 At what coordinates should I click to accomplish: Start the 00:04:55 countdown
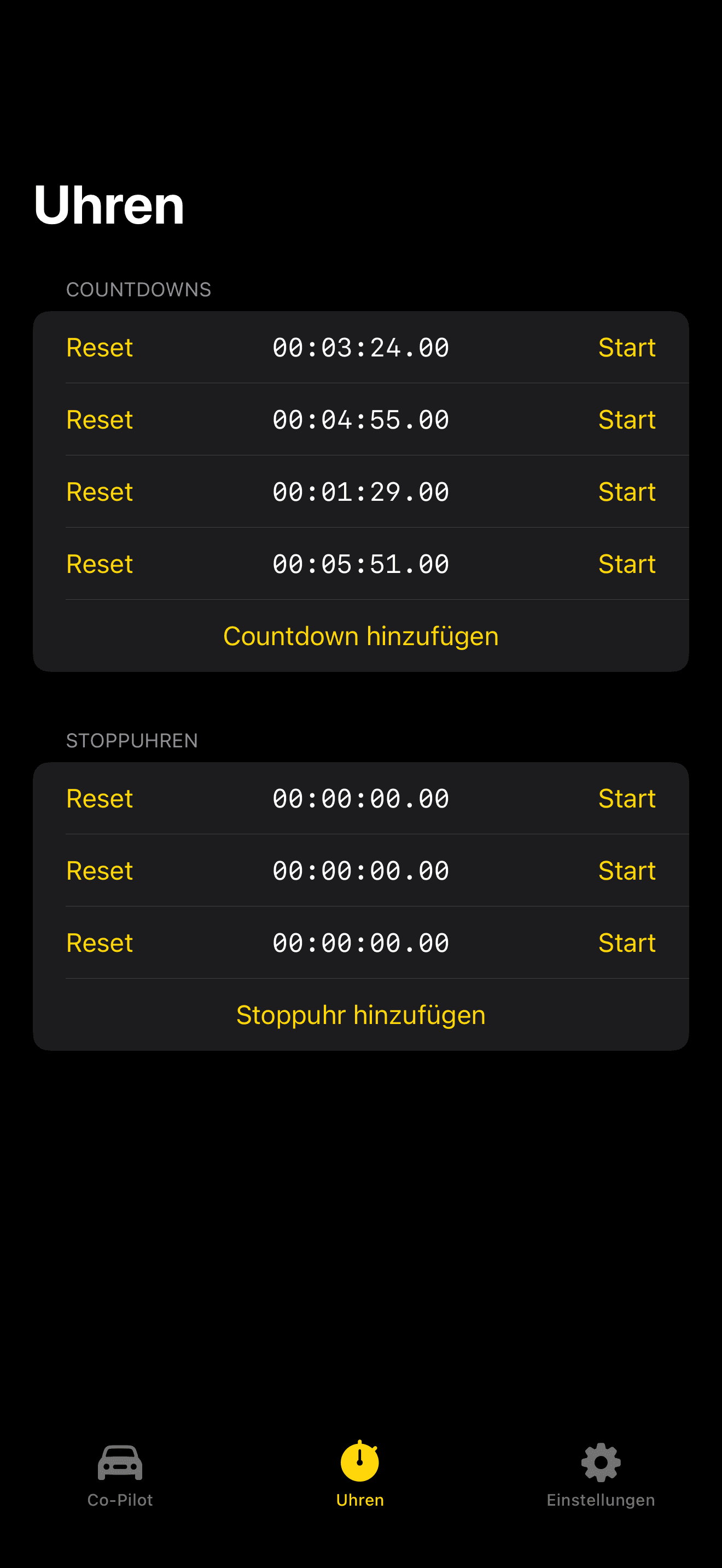626,419
